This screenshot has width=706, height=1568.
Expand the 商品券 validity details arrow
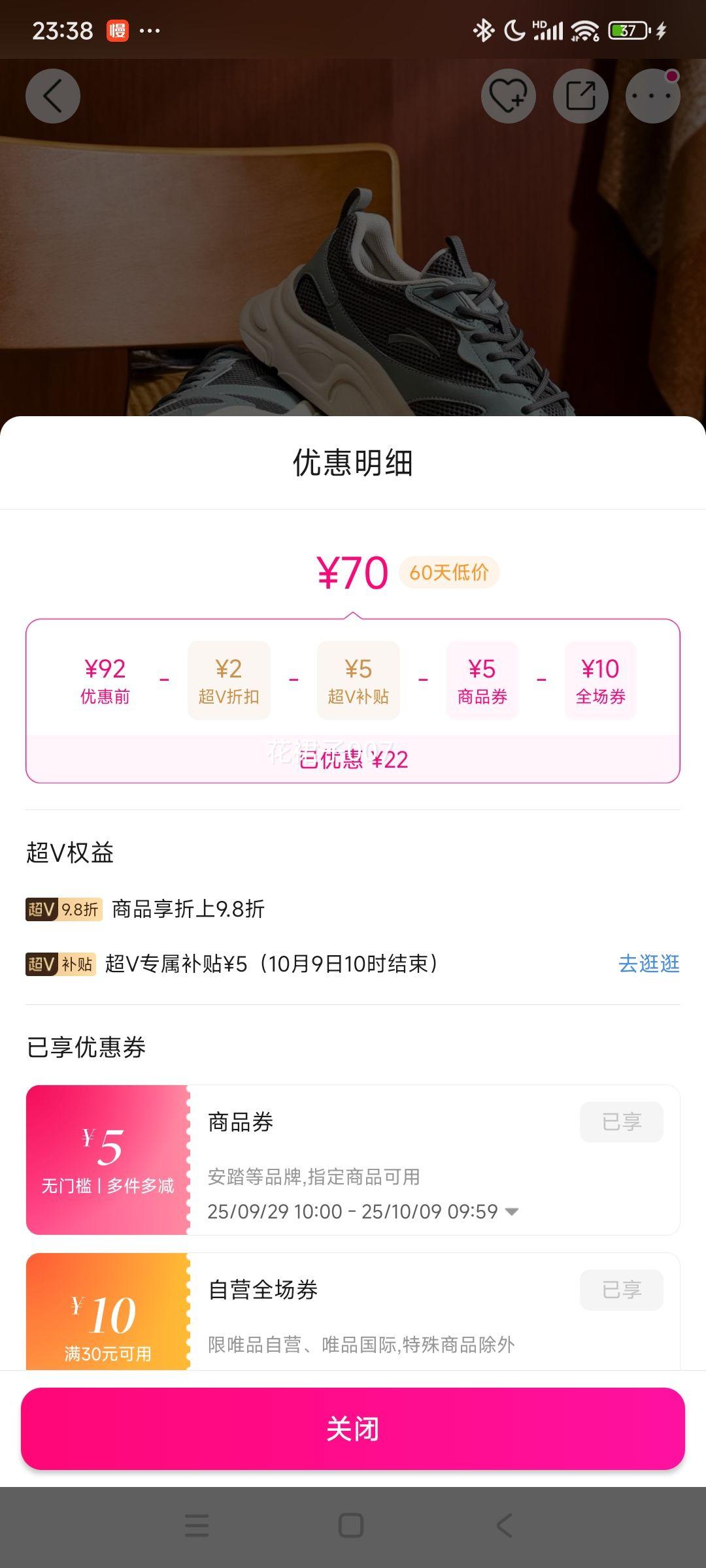513,1212
